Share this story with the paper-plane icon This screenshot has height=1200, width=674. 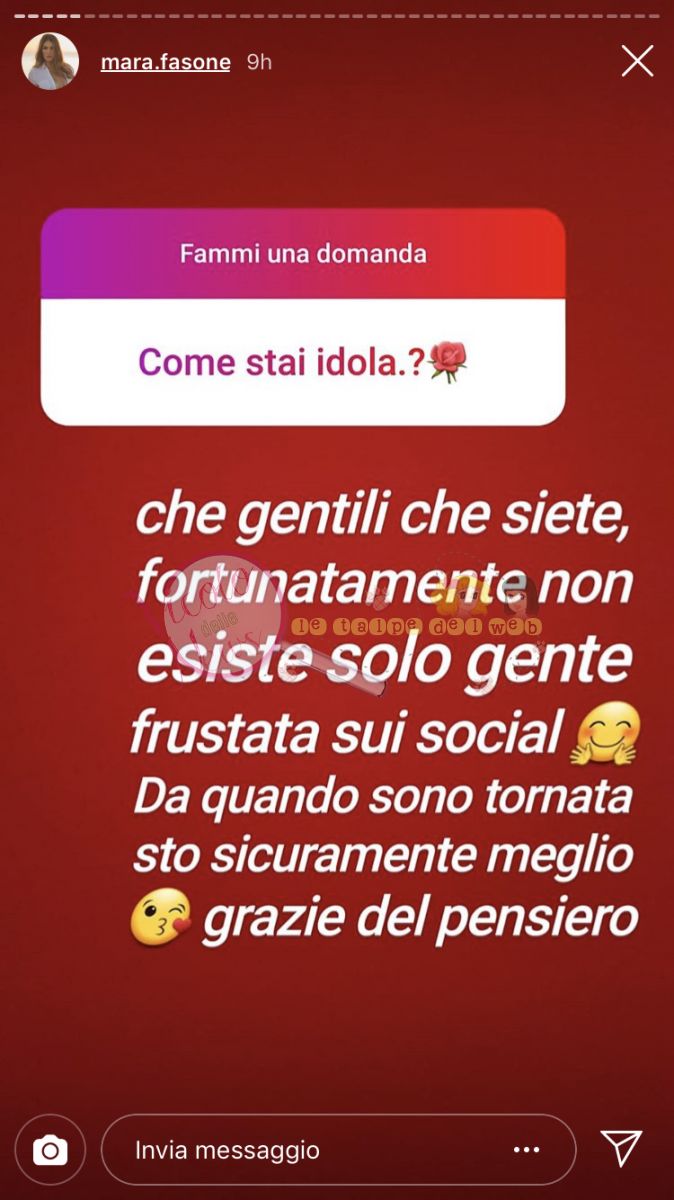pyautogui.click(x=621, y=1149)
